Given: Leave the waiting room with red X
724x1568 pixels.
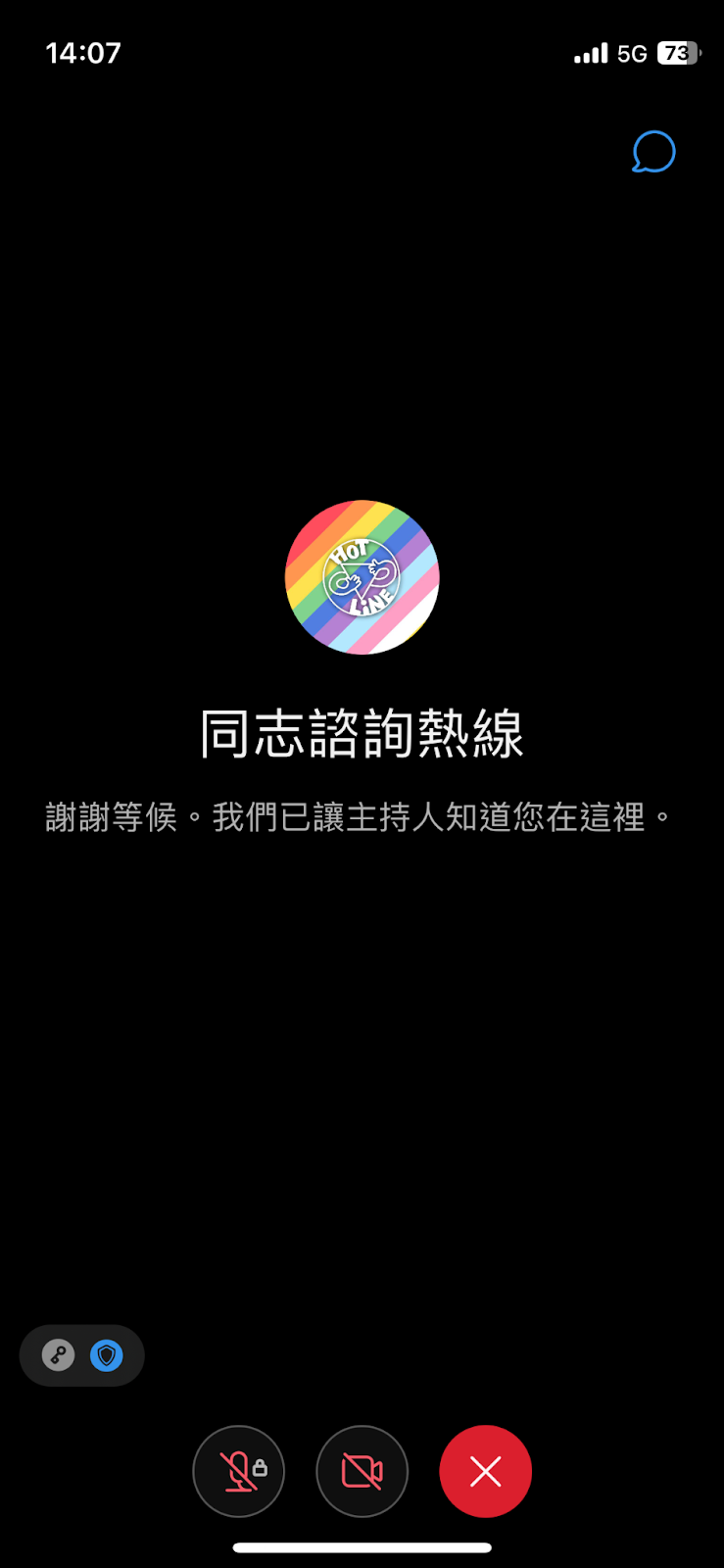Looking at the screenshot, I should (x=485, y=1471).
